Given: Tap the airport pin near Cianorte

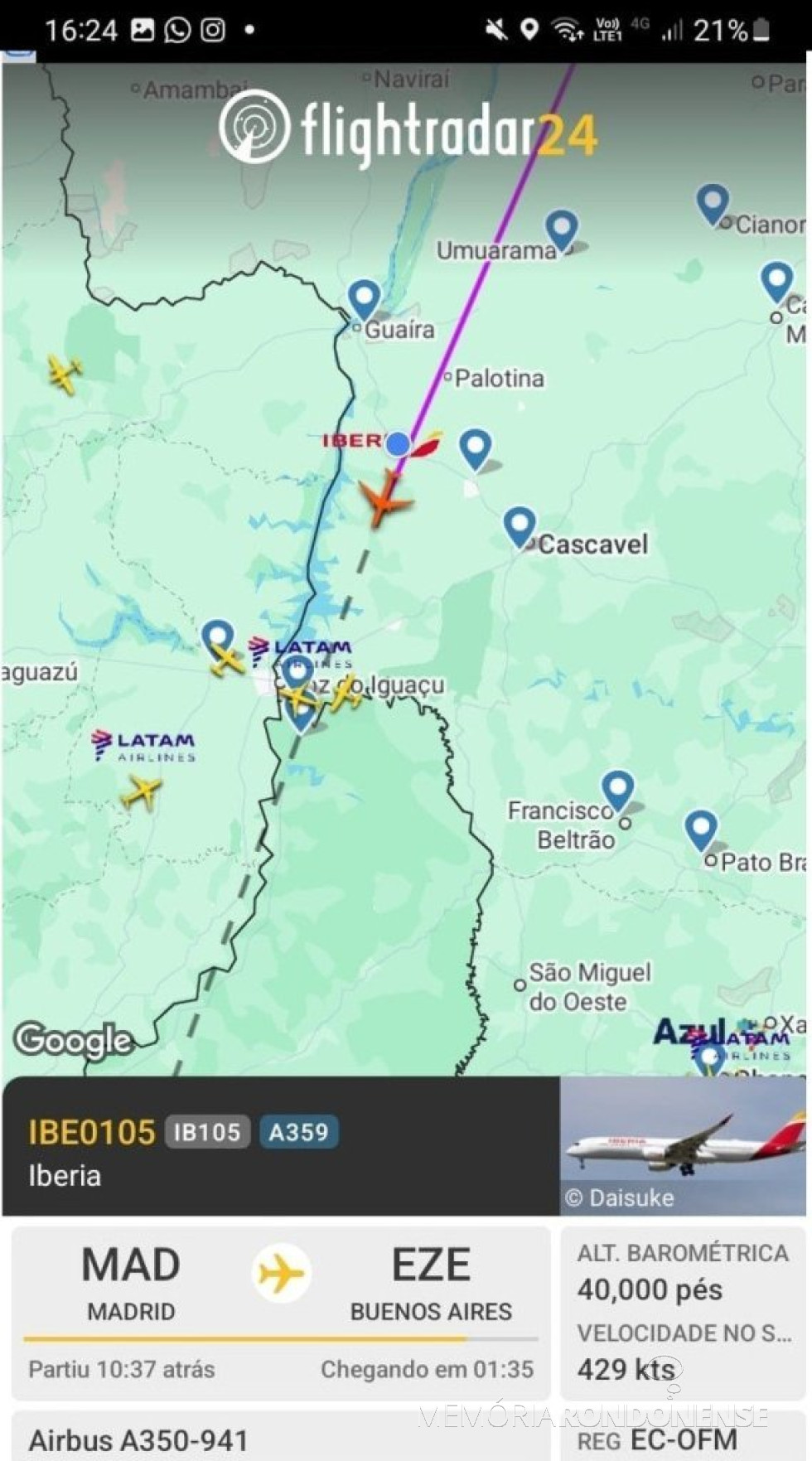Looking at the screenshot, I should [713, 202].
